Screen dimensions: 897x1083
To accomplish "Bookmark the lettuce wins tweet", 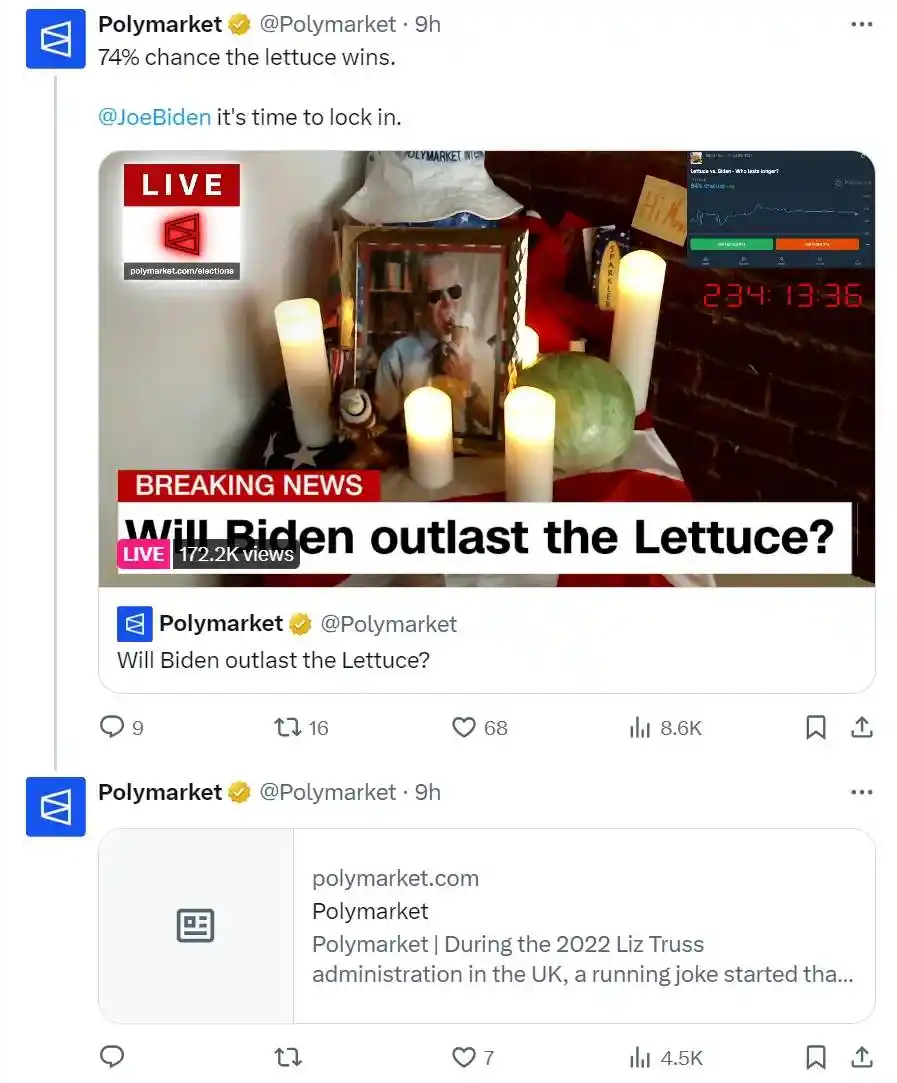I will (x=816, y=727).
